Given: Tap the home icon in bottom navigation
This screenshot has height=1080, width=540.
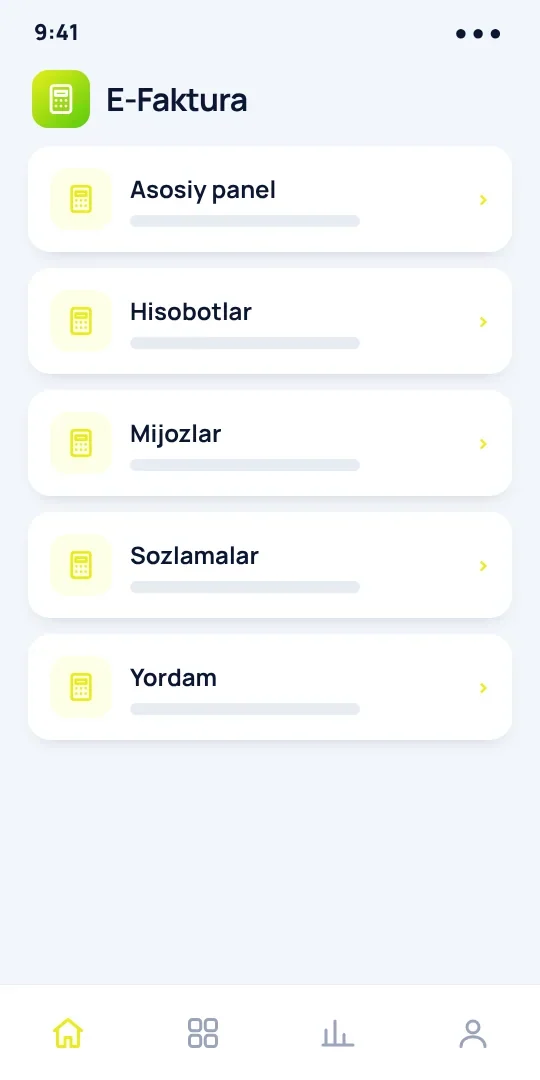Looking at the screenshot, I should point(68,1033).
